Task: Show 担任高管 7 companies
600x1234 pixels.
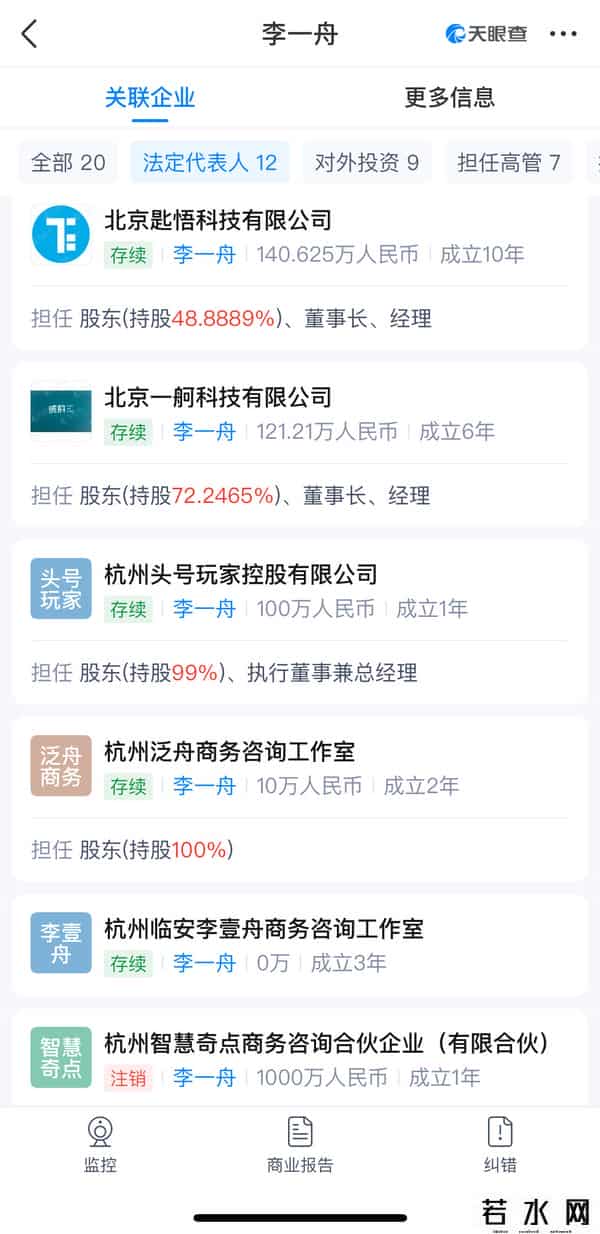Action: [x=508, y=162]
